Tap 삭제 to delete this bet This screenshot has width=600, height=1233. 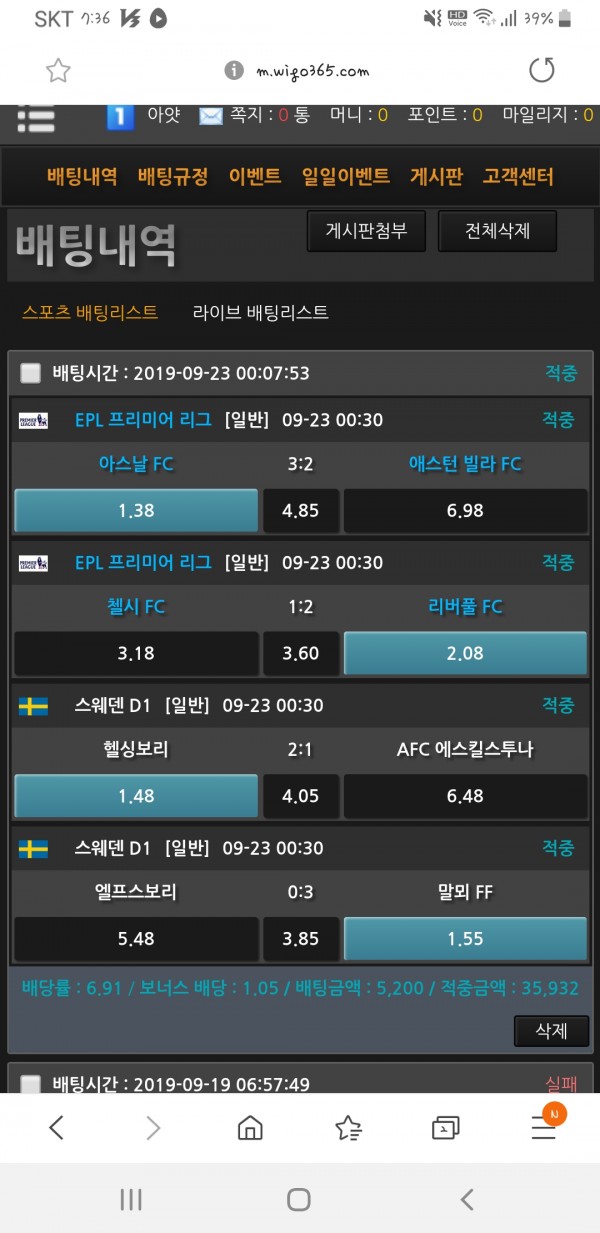click(x=551, y=1030)
